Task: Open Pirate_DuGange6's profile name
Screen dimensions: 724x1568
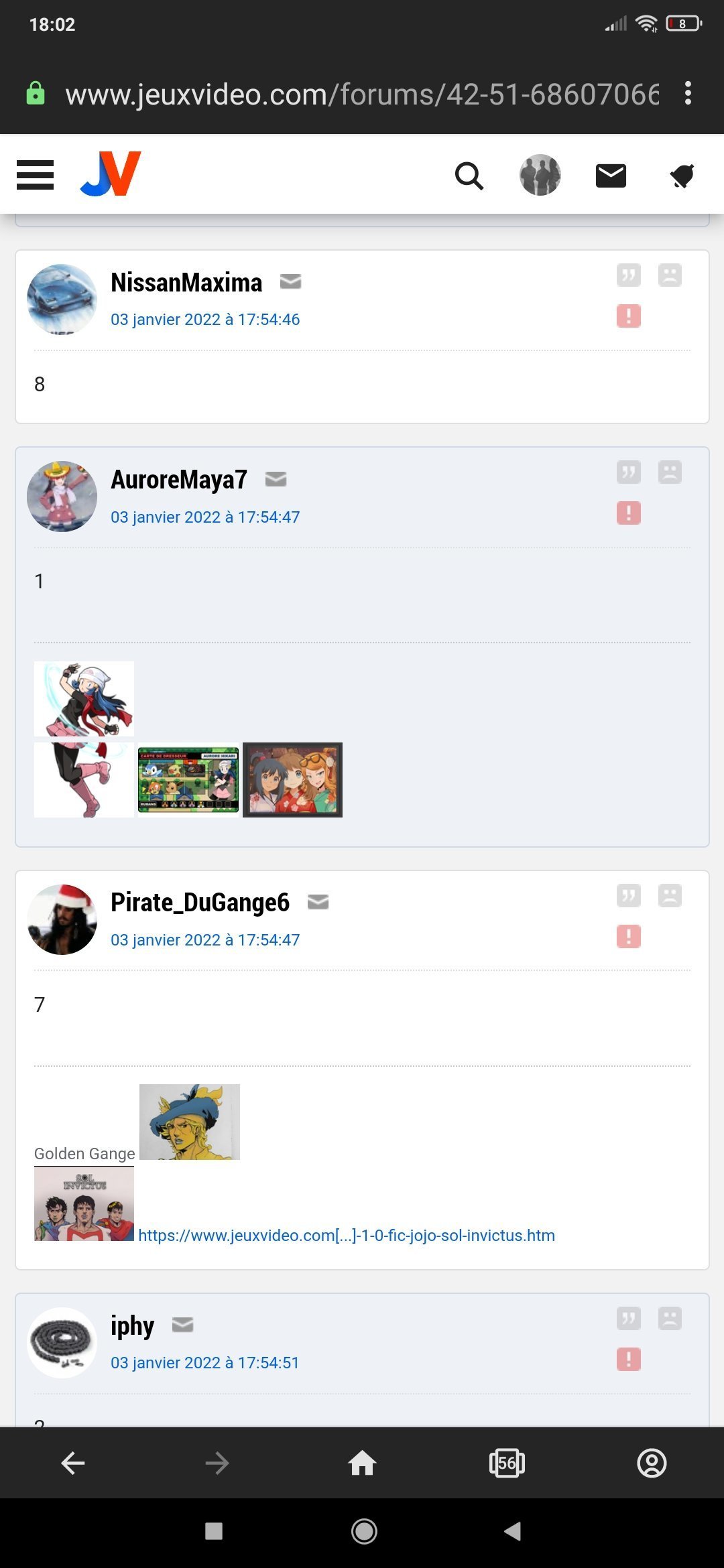Action: pos(200,902)
